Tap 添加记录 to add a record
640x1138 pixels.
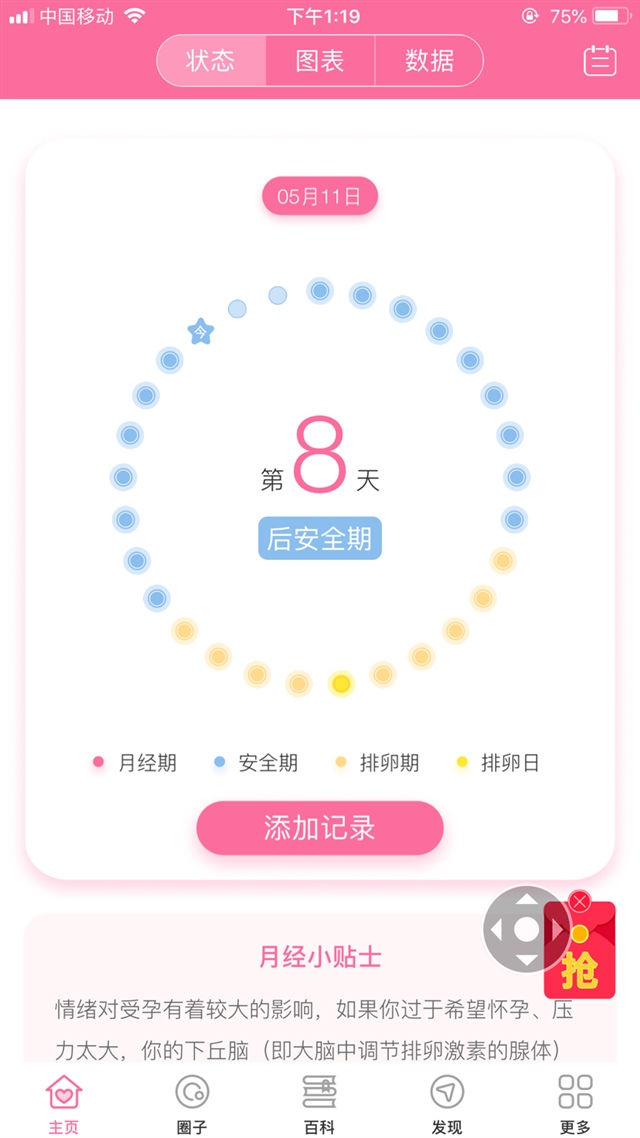click(320, 828)
